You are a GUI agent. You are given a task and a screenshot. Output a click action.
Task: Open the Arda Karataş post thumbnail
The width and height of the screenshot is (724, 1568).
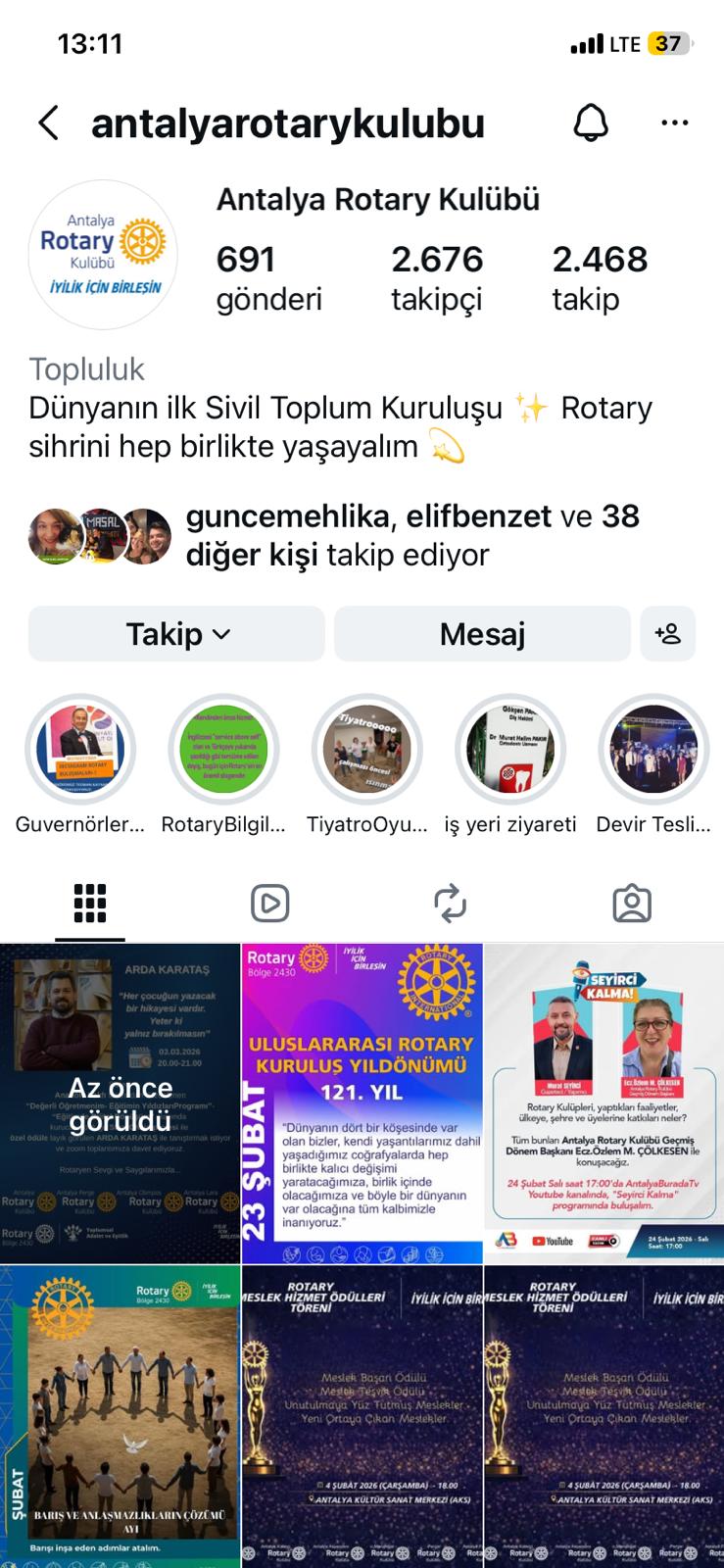point(118,1093)
